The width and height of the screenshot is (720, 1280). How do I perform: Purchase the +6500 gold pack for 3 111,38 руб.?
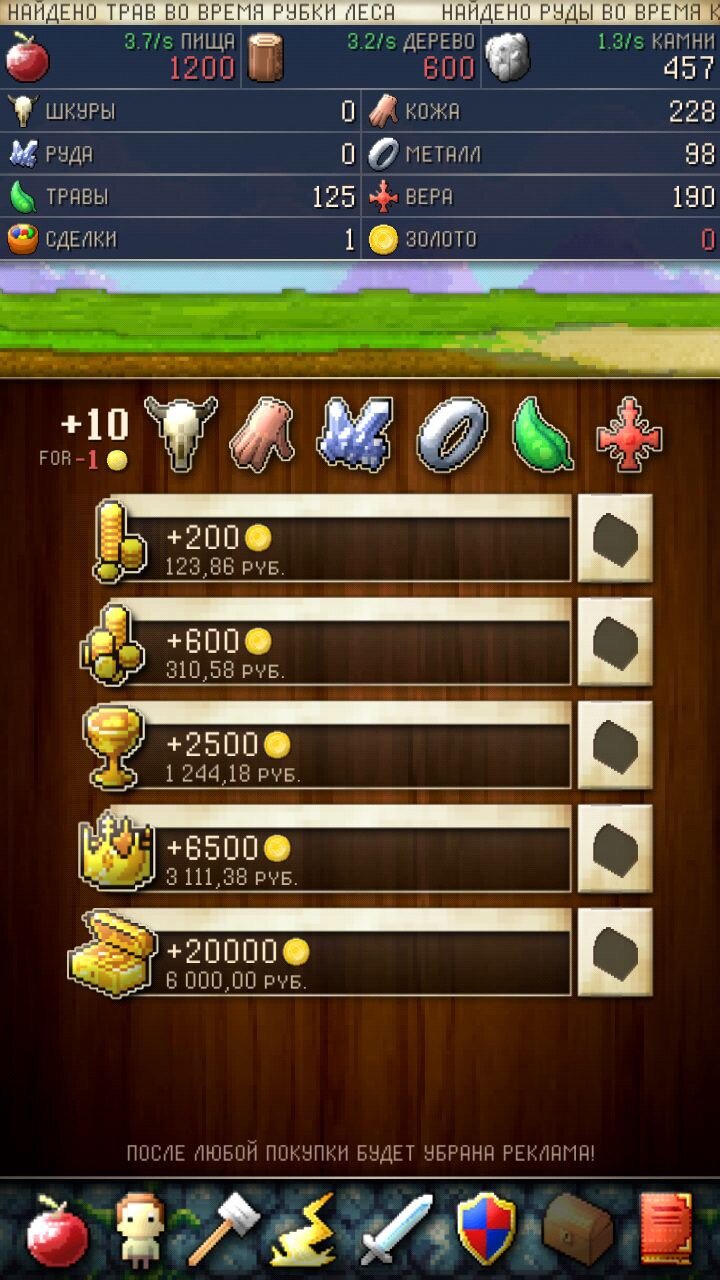[614, 849]
